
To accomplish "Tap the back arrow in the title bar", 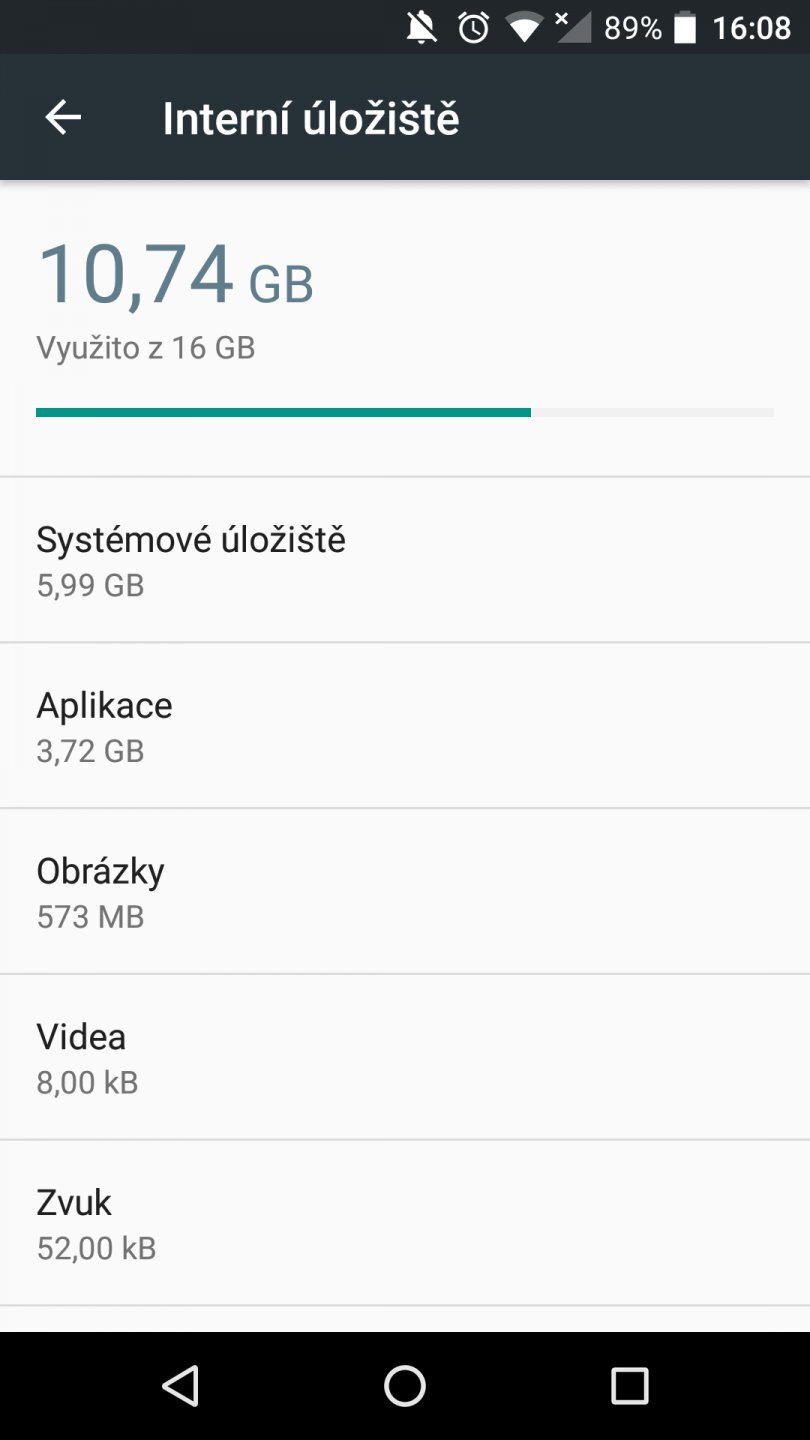I will 63,116.
